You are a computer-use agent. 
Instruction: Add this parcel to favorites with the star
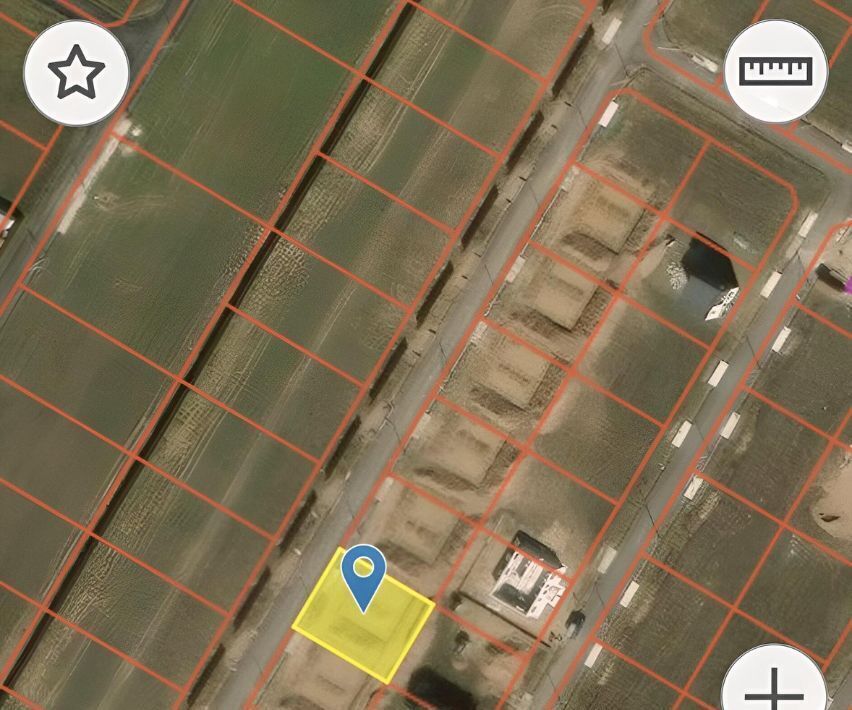tap(76, 73)
